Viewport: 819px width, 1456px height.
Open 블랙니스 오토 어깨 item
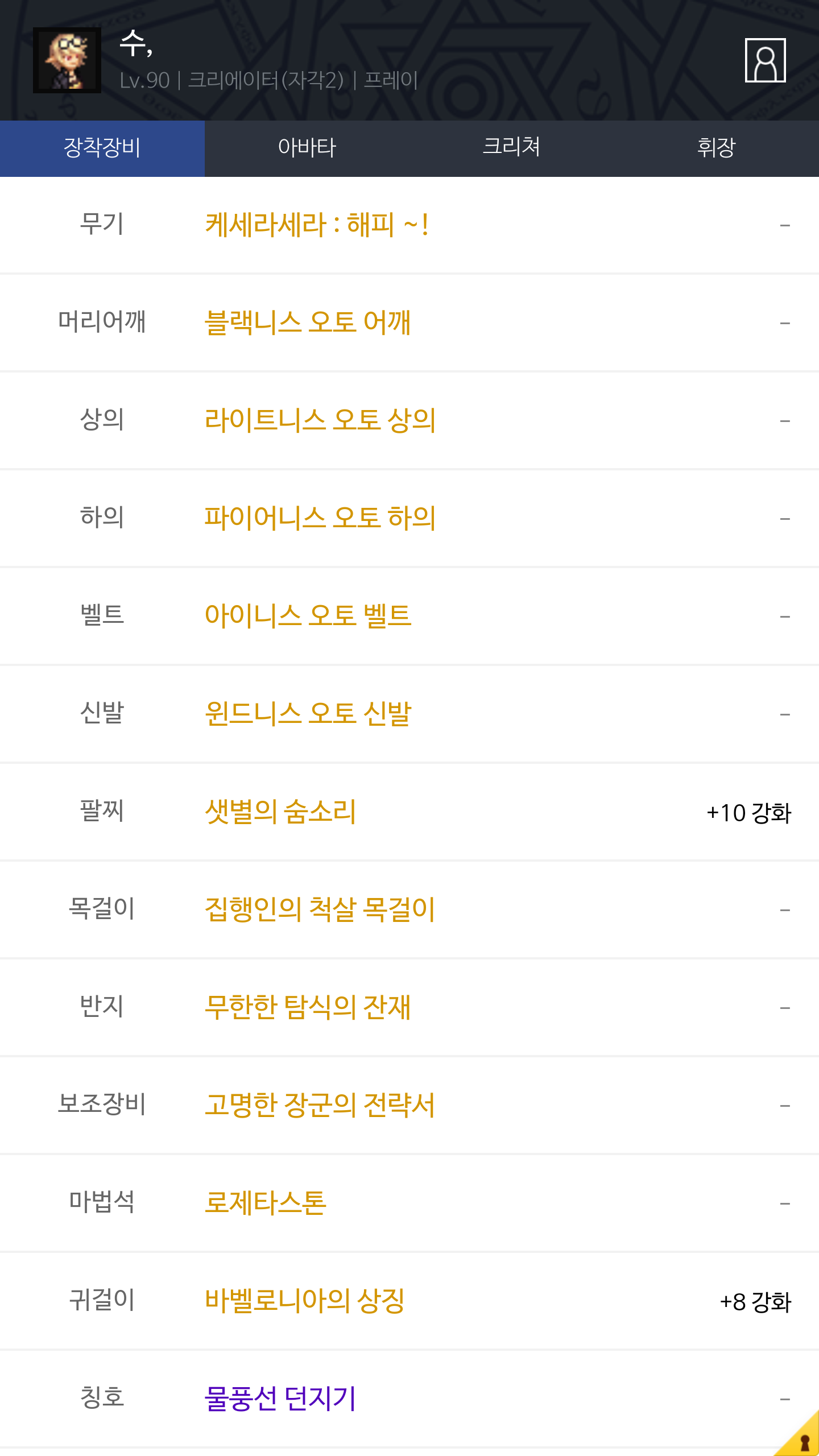click(307, 322)
